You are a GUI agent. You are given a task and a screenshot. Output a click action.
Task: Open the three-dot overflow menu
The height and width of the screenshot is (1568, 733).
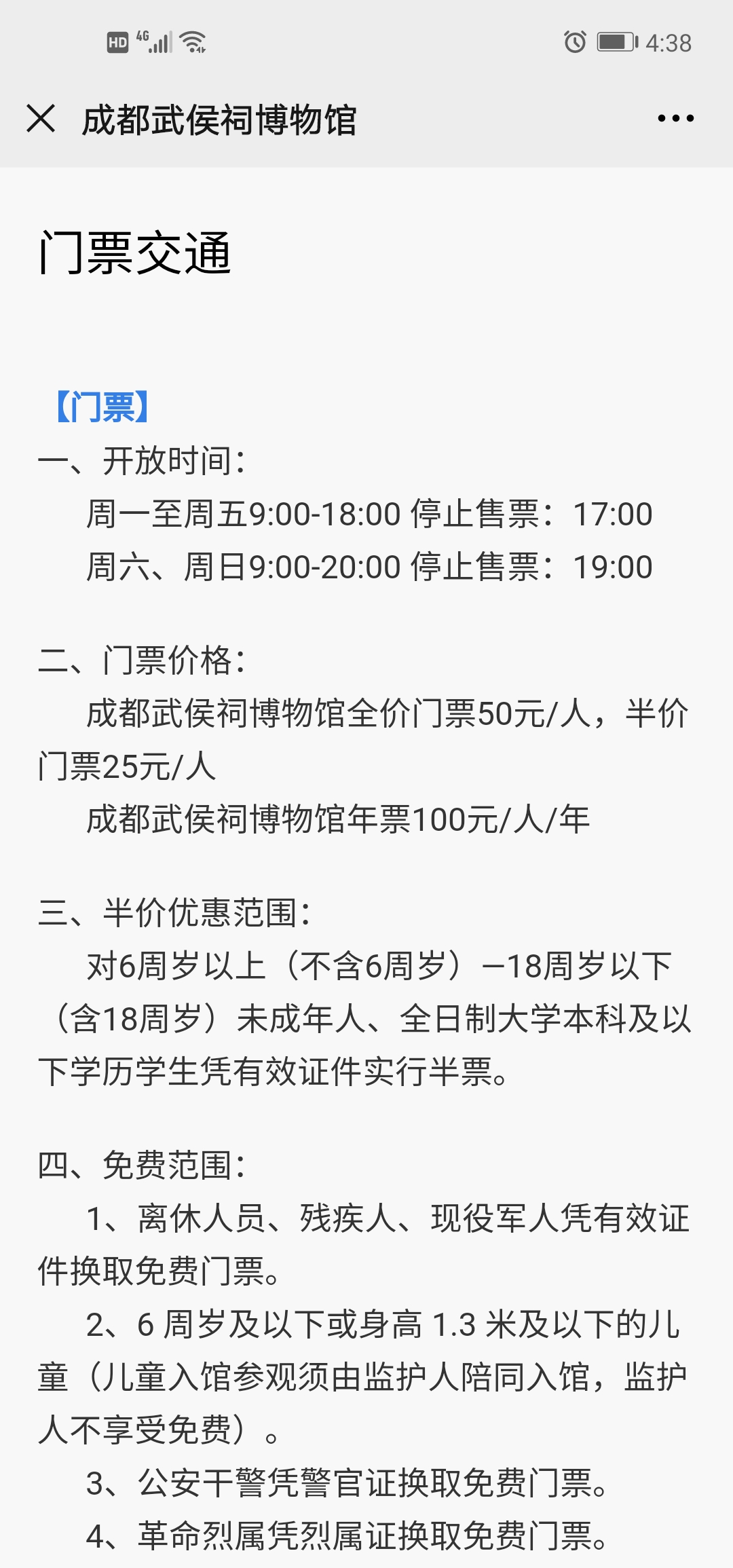[x=676, y=119]
